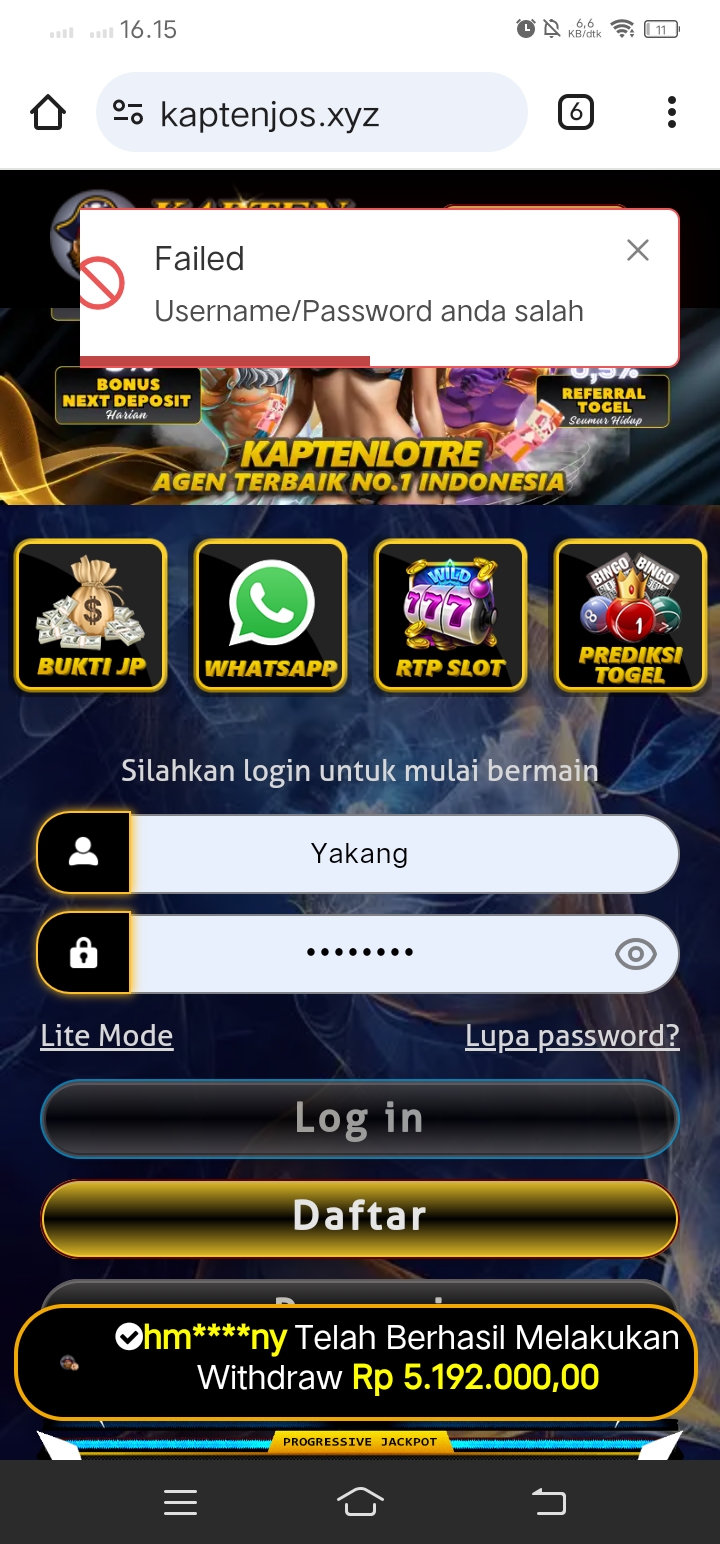Open Chrome's overflow menu

(671, 113)
